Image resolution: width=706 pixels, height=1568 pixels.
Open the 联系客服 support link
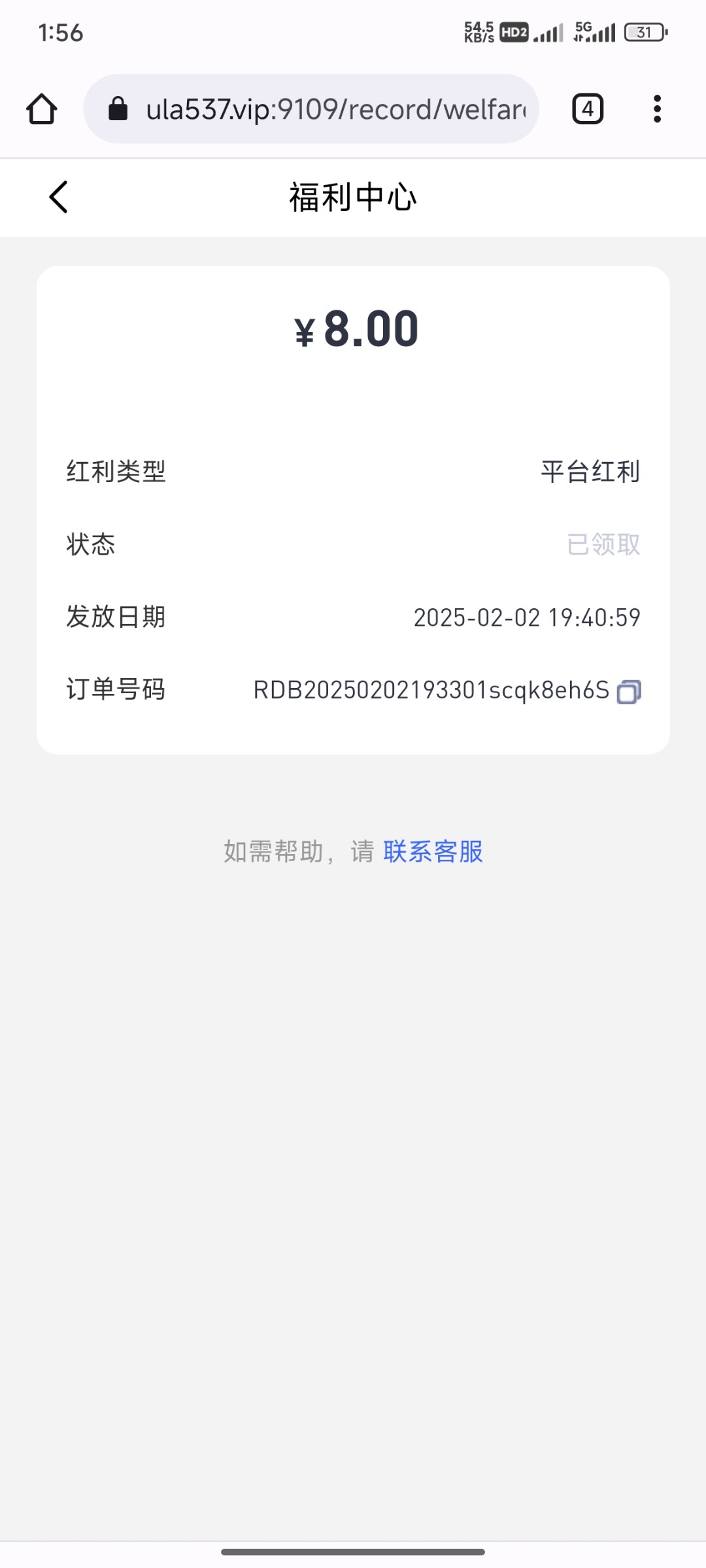[x=433, y=851]
